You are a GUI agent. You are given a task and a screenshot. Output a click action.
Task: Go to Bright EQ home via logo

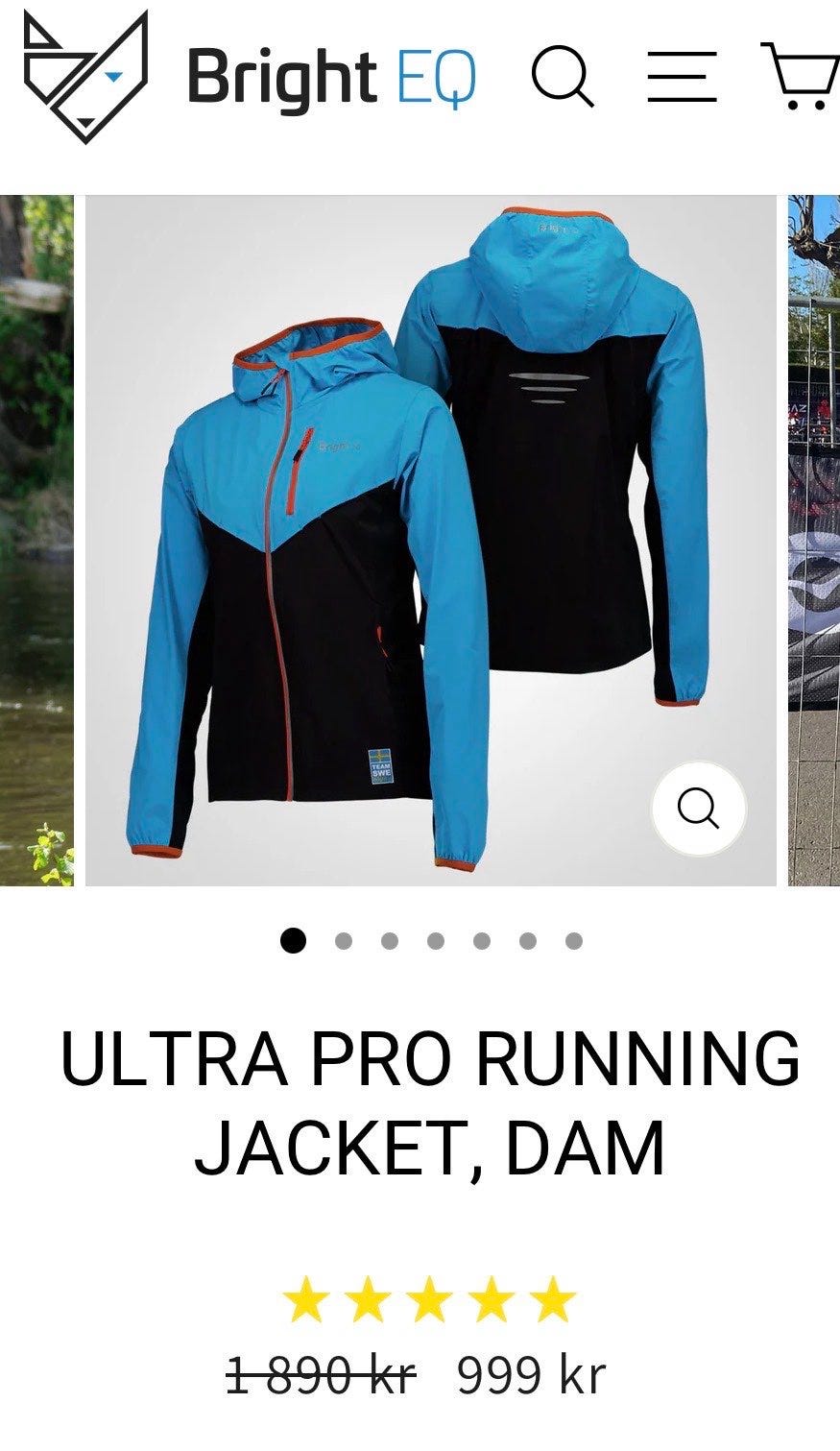[x=251, y=77]
